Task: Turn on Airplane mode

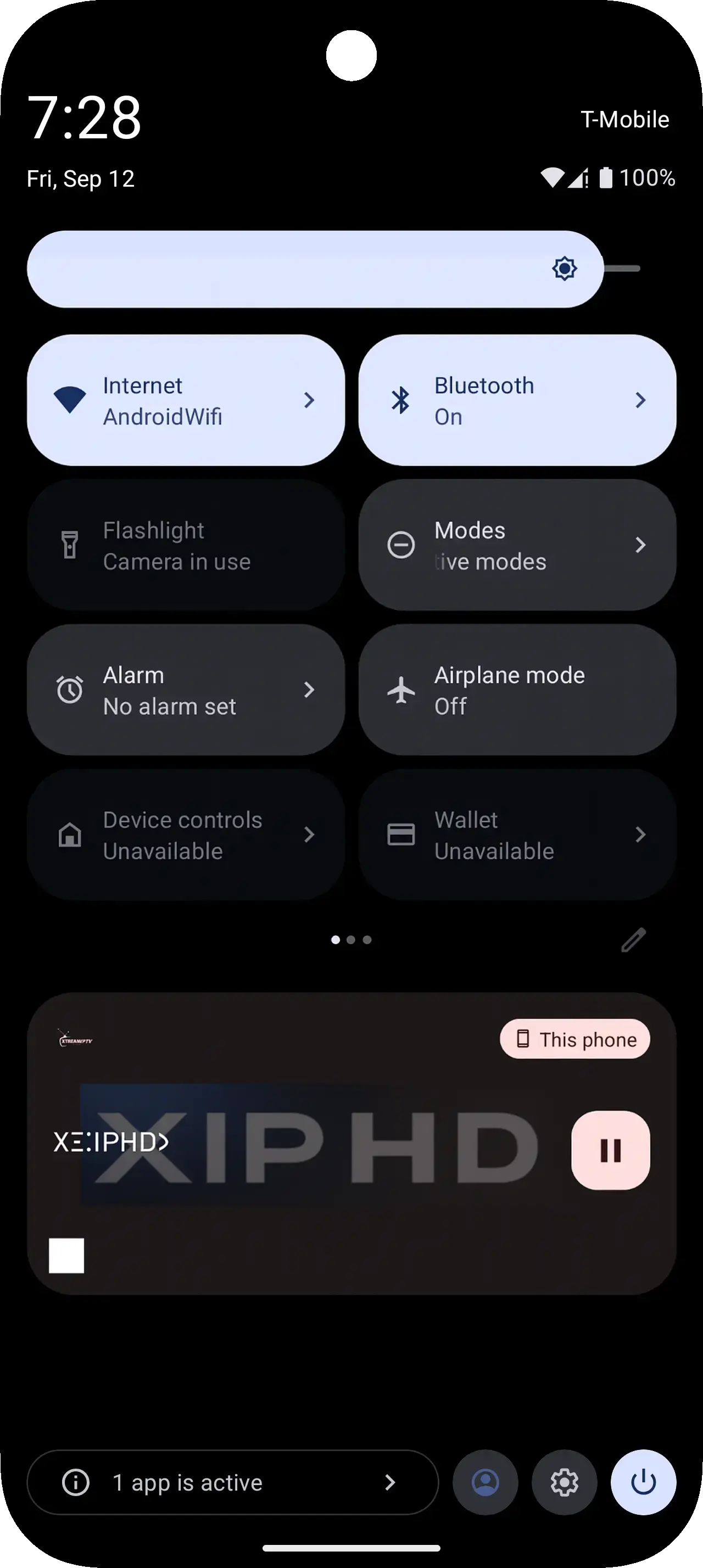Action: [517, 690]
